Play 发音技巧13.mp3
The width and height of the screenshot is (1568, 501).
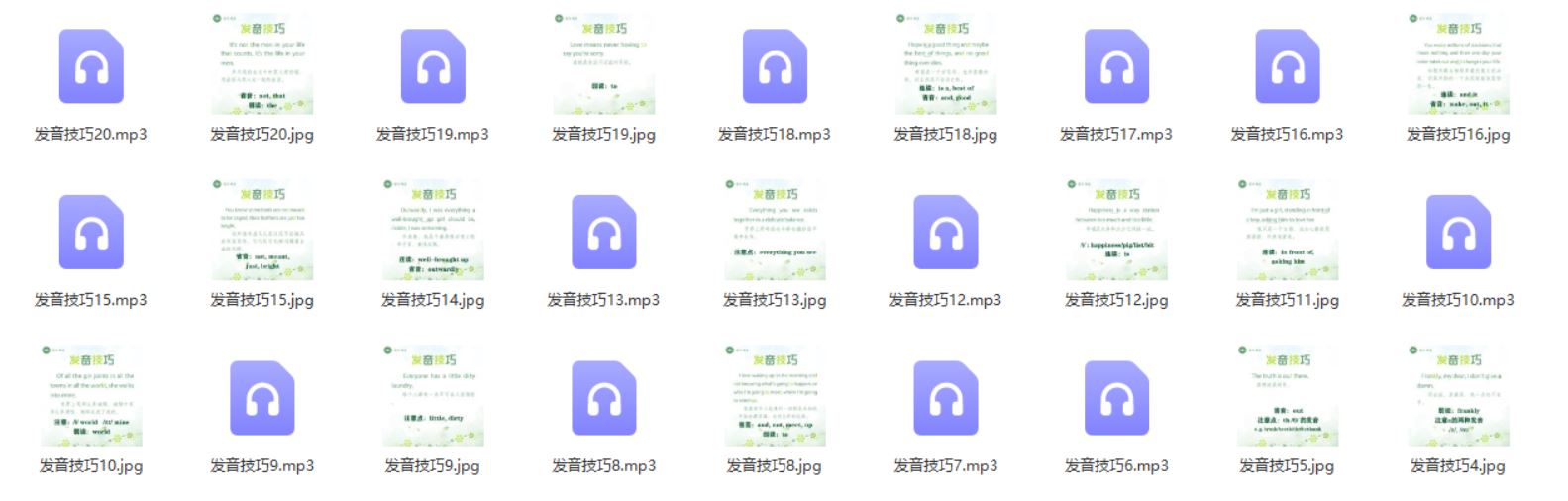603,233
